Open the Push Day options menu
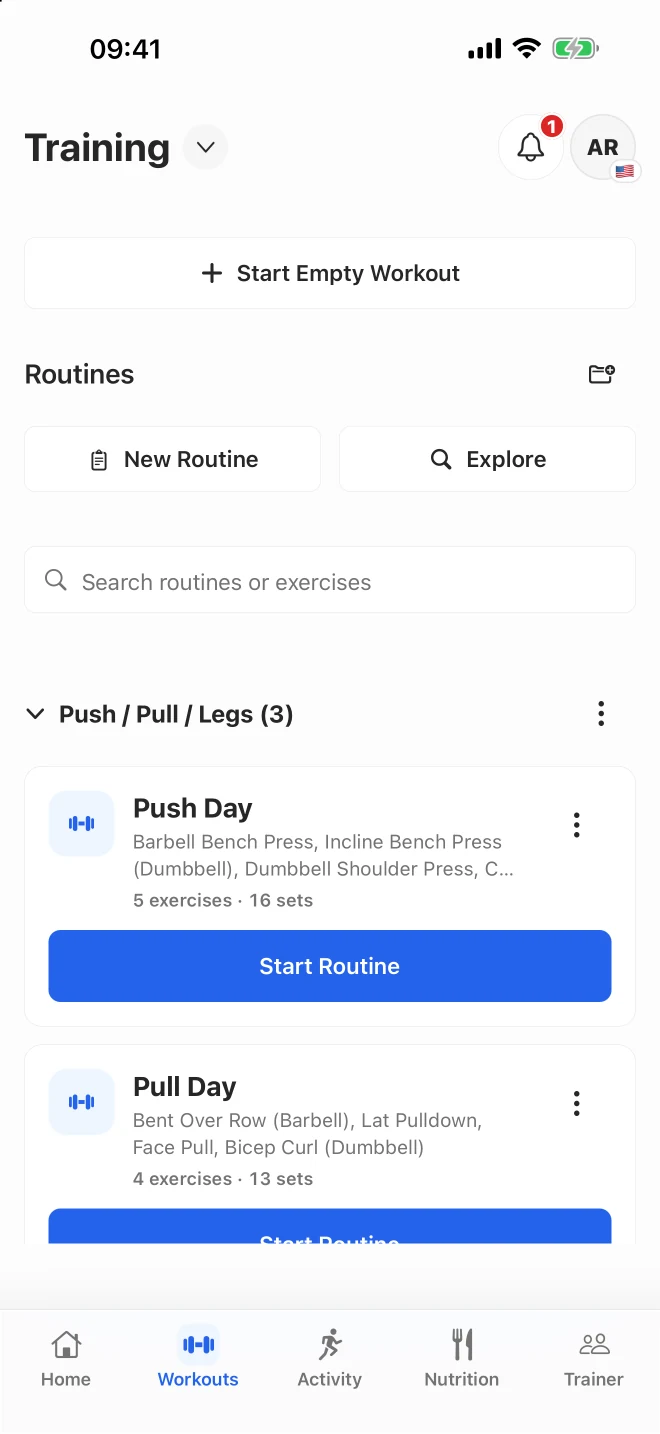 click(577, 825)
